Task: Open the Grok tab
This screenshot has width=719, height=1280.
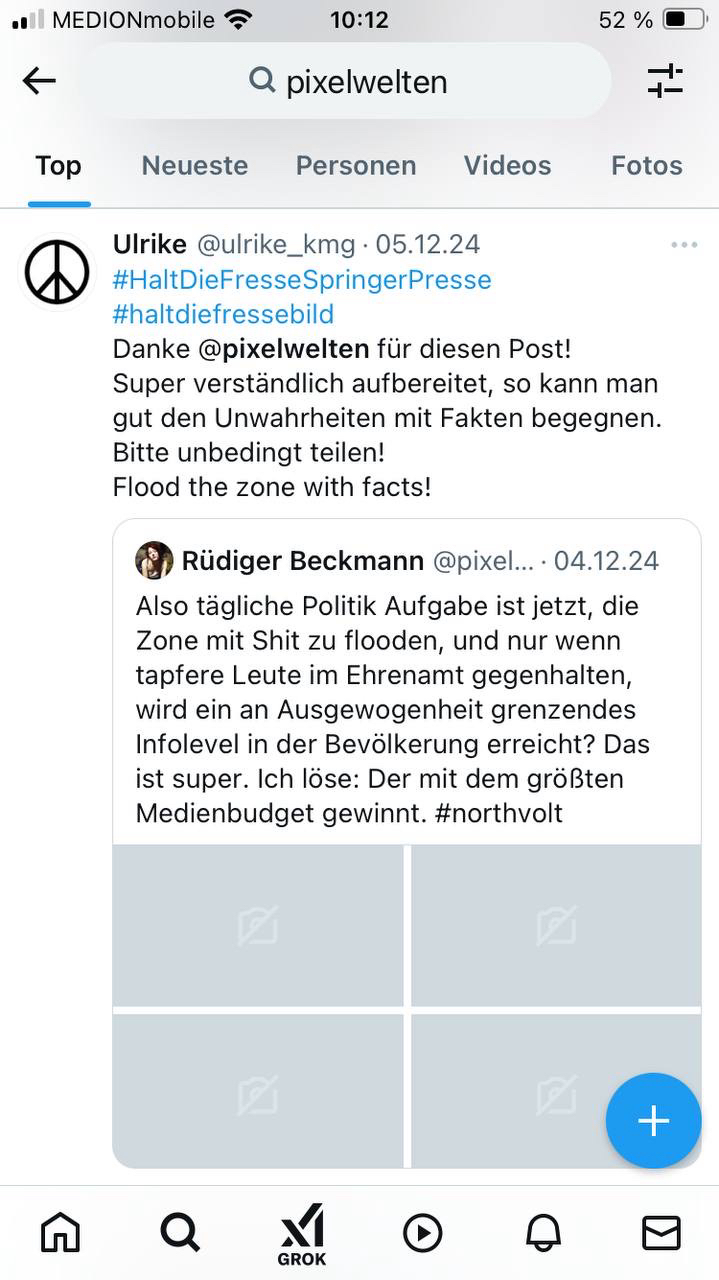Action: pyautogui.click(x=301, y=1234)
